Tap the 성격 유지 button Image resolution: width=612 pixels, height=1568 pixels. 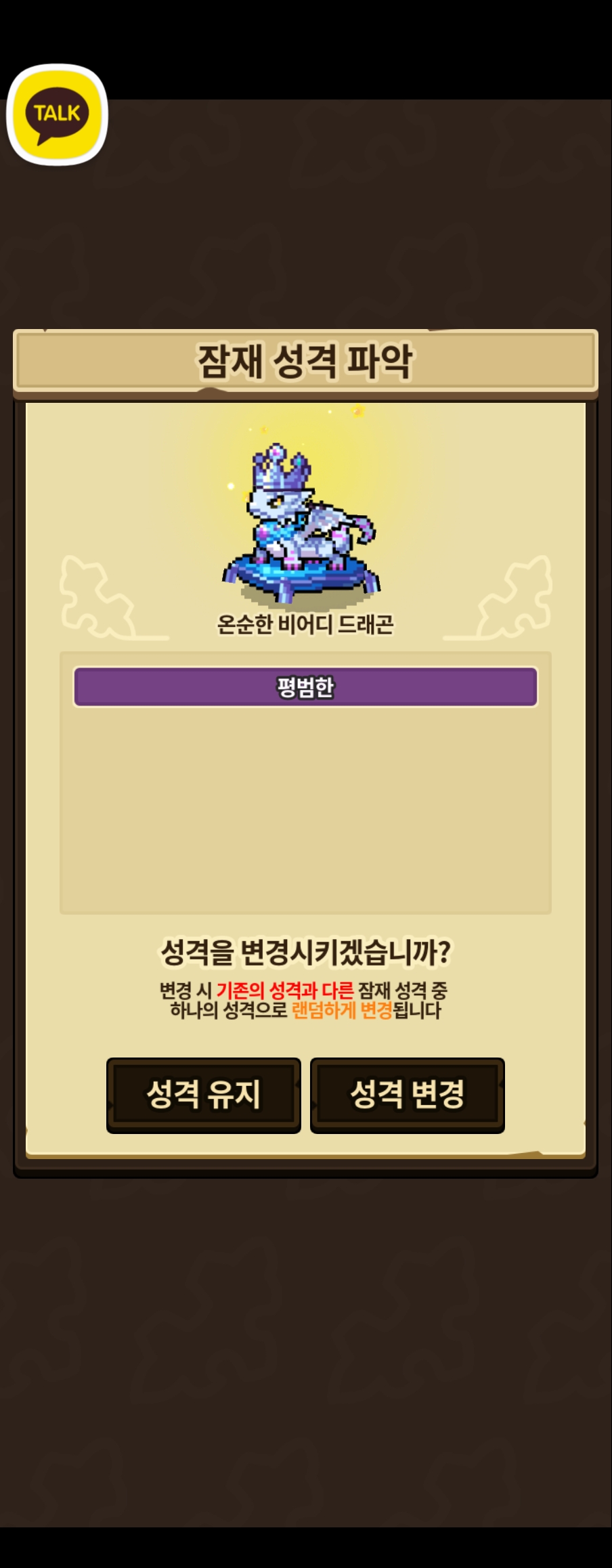[x=203, y=1094]
